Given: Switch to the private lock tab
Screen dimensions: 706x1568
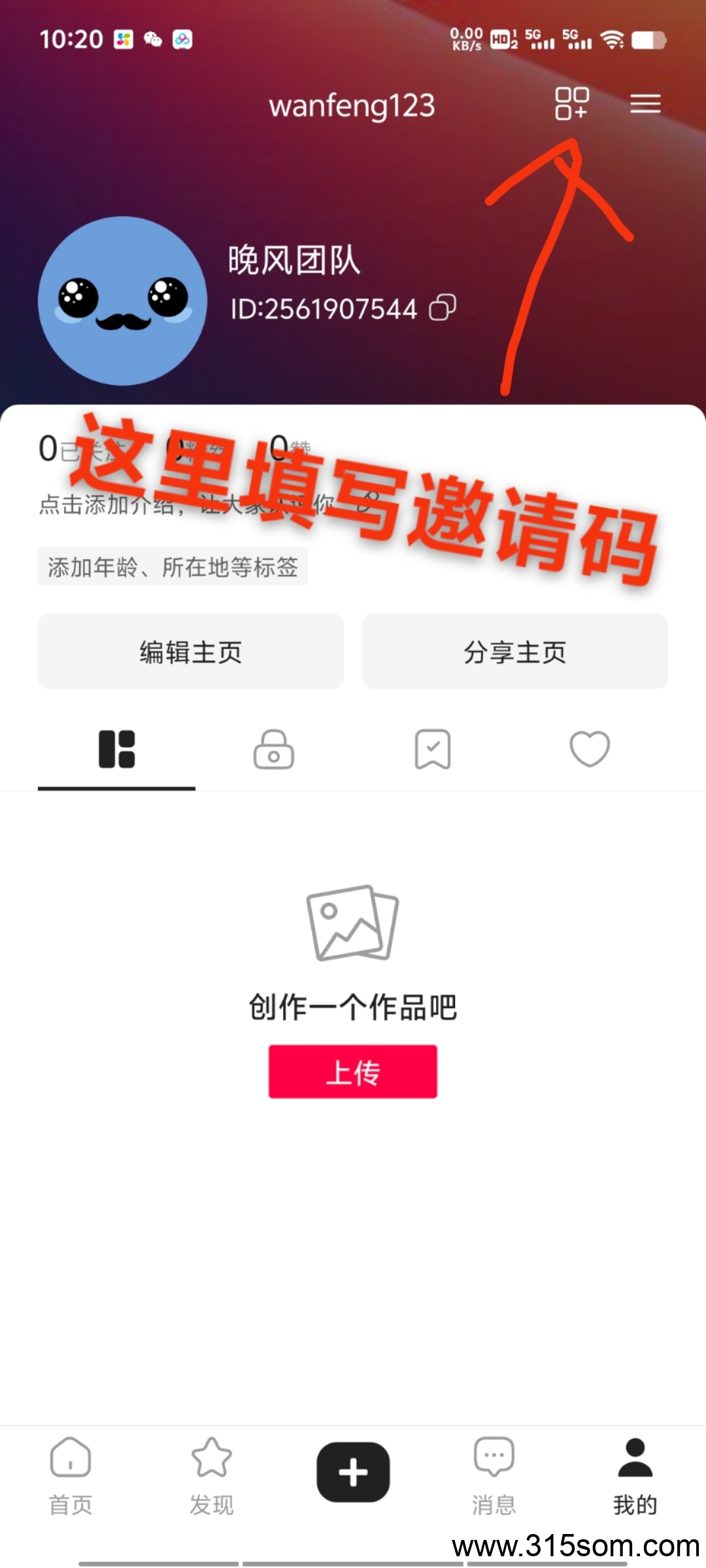Looking at the screenshot, I should click(x=274, y=749).
